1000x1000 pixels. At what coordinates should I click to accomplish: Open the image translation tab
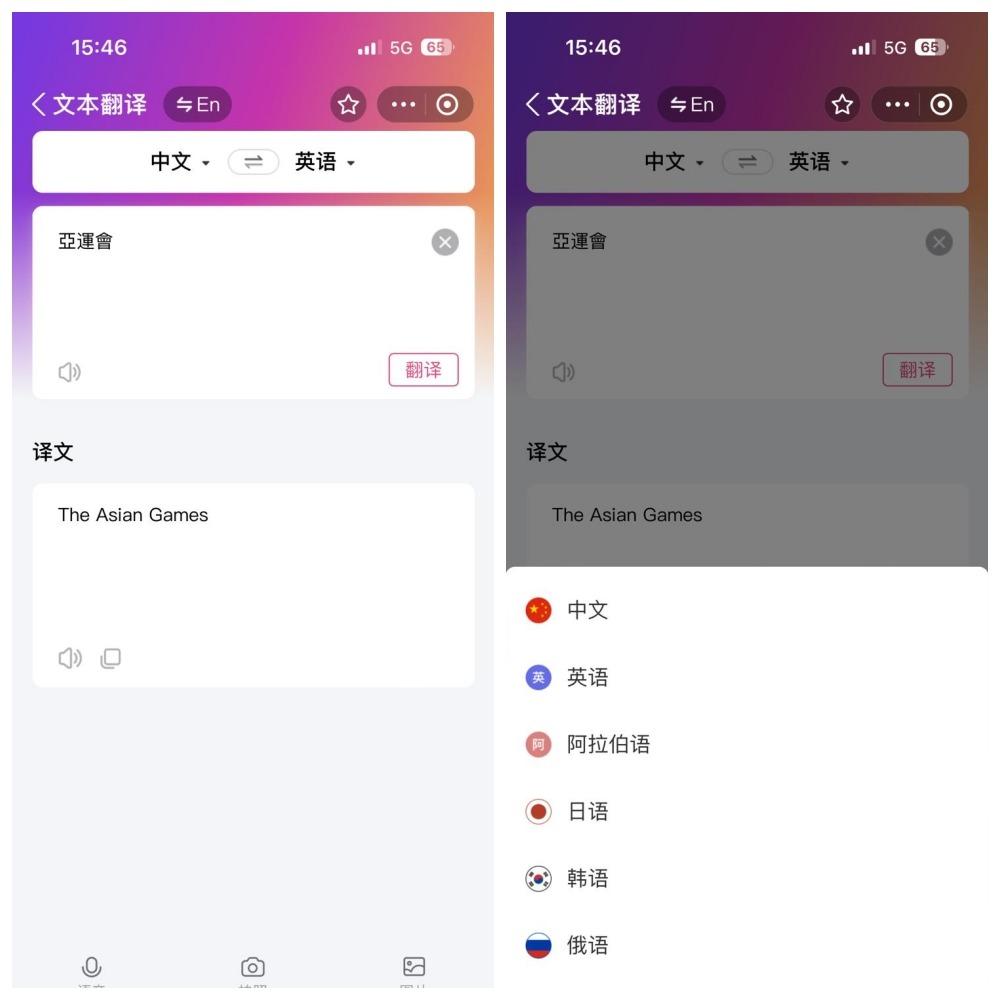[x=414, y=970]
